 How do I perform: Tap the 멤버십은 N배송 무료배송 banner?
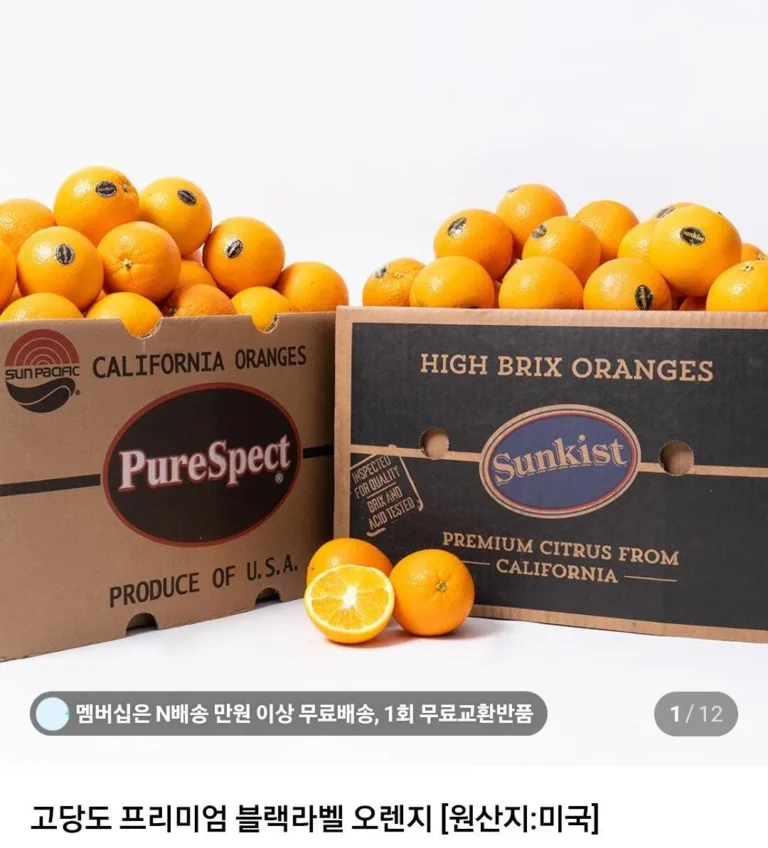click(x=289, y=714)
